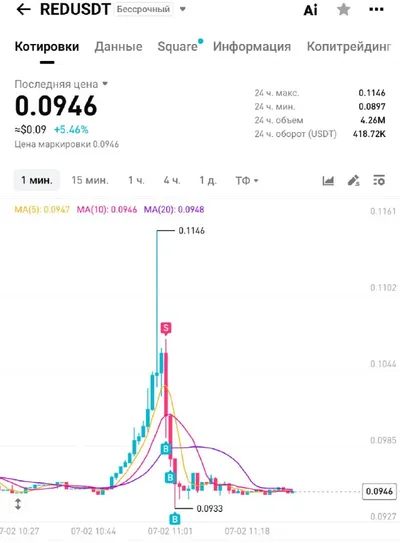Open the Информация tab
The width and height of the screenshot is (400, 543).
[252, 46]
